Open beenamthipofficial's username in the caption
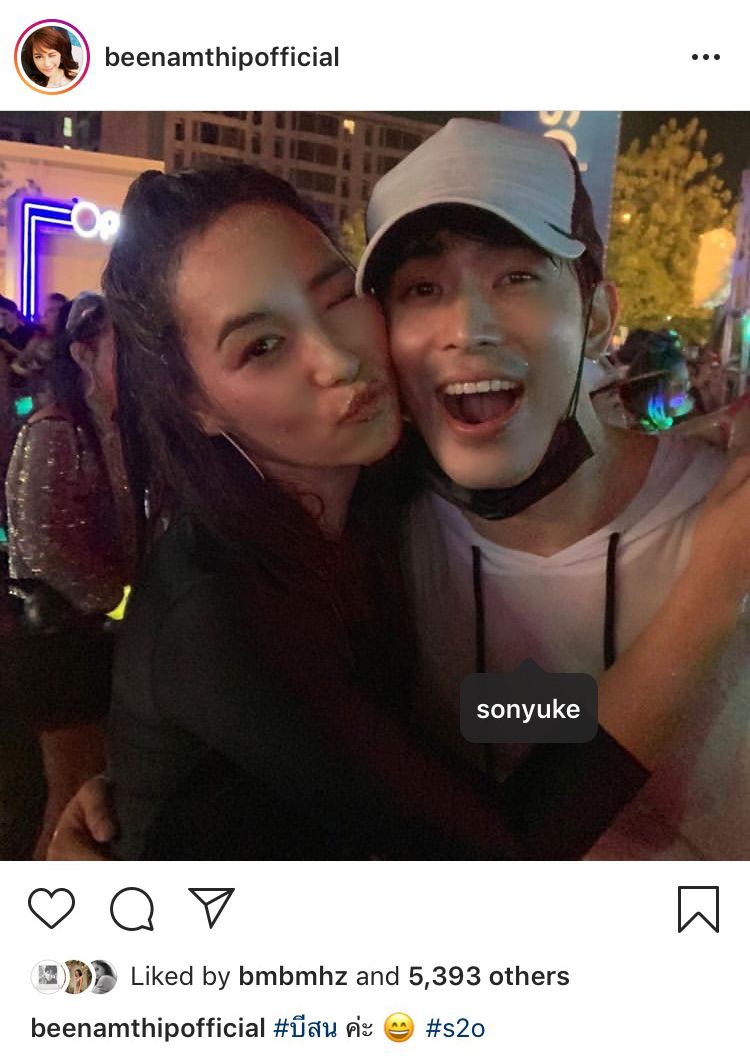Image resolution: width=750 pixels, height=1058 pixels. [148, 1027]
